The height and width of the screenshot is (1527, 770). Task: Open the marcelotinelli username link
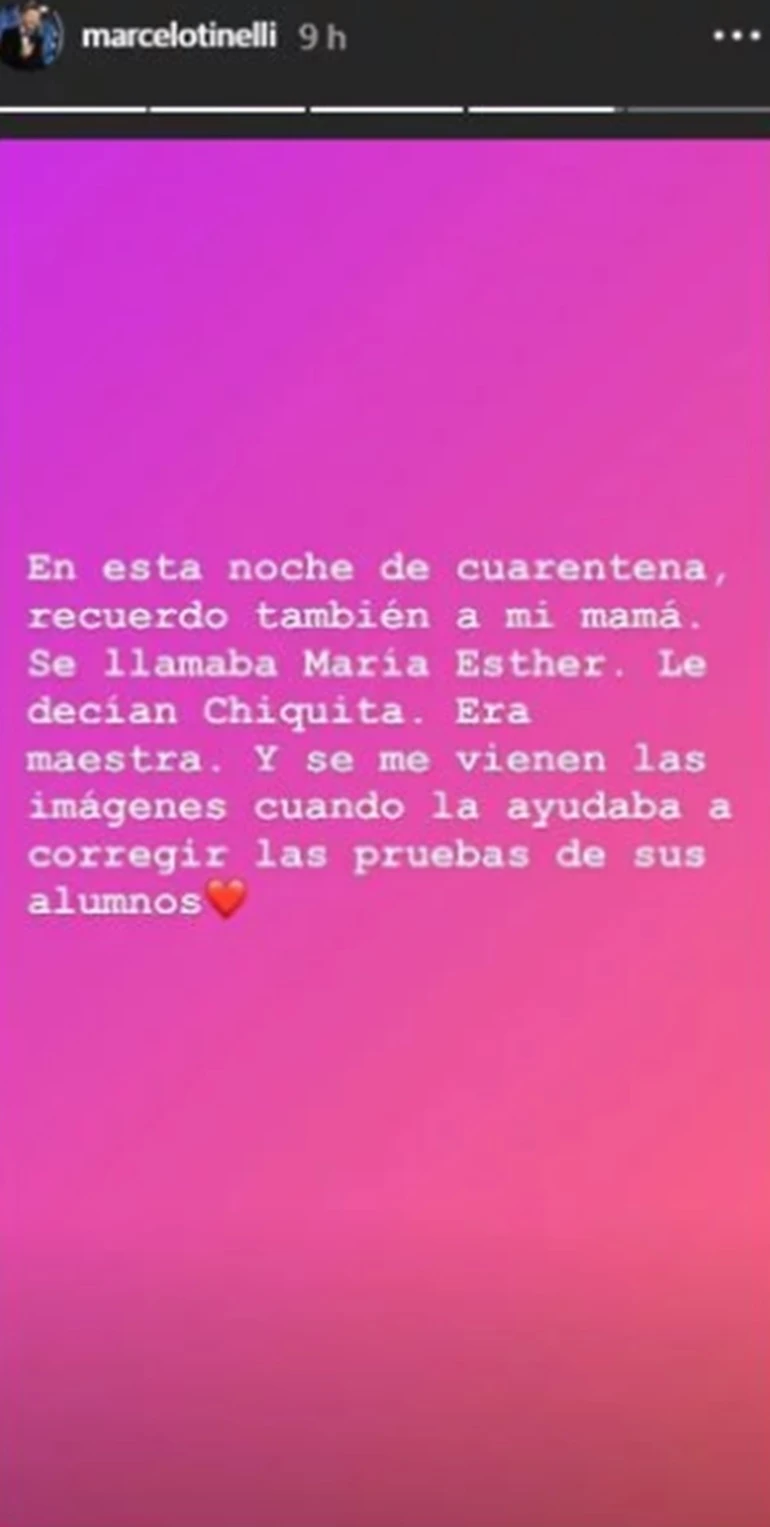pos(179,37)
